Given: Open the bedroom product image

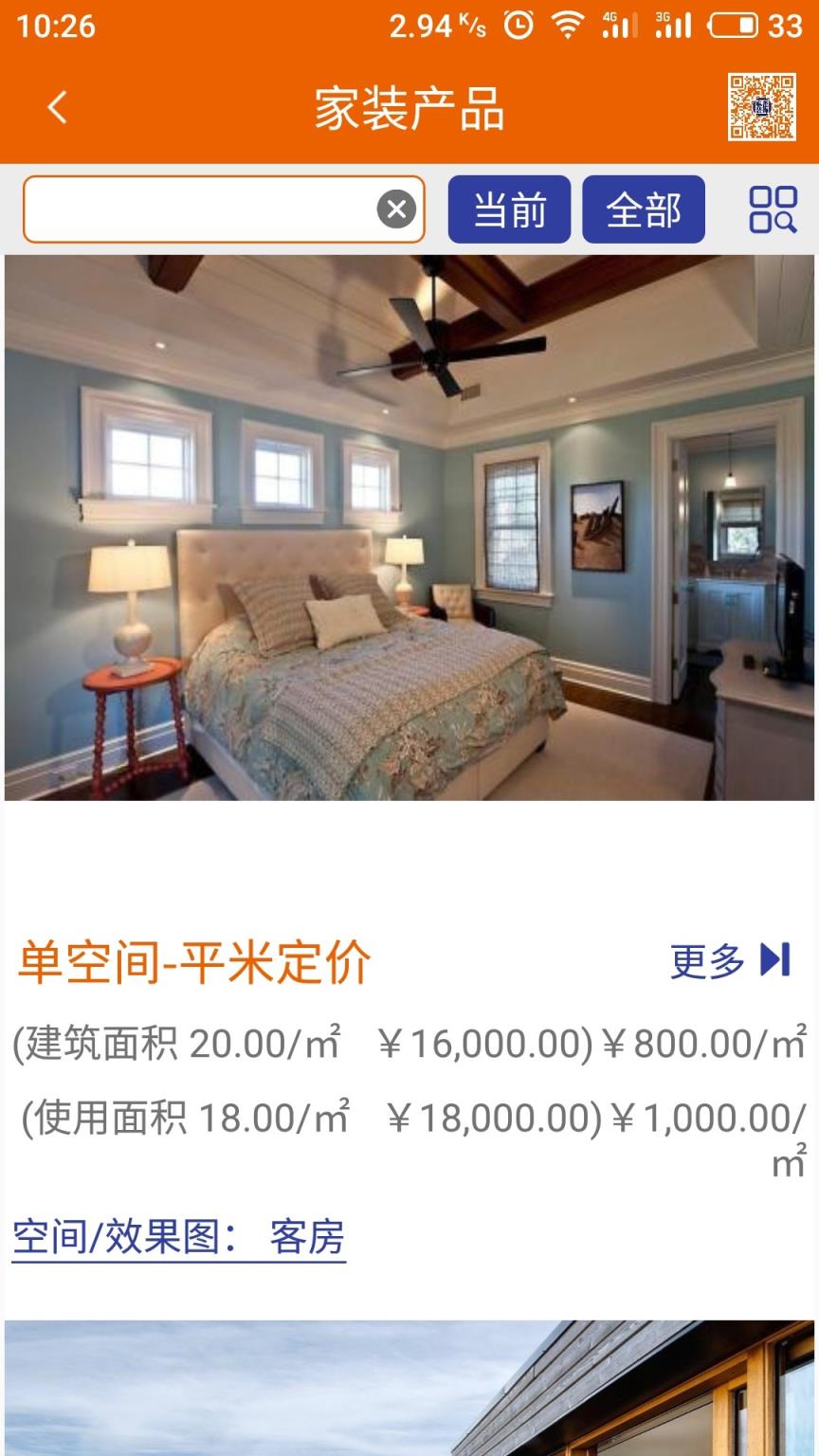Looking at the screenshot, I should tap(409, 528).
